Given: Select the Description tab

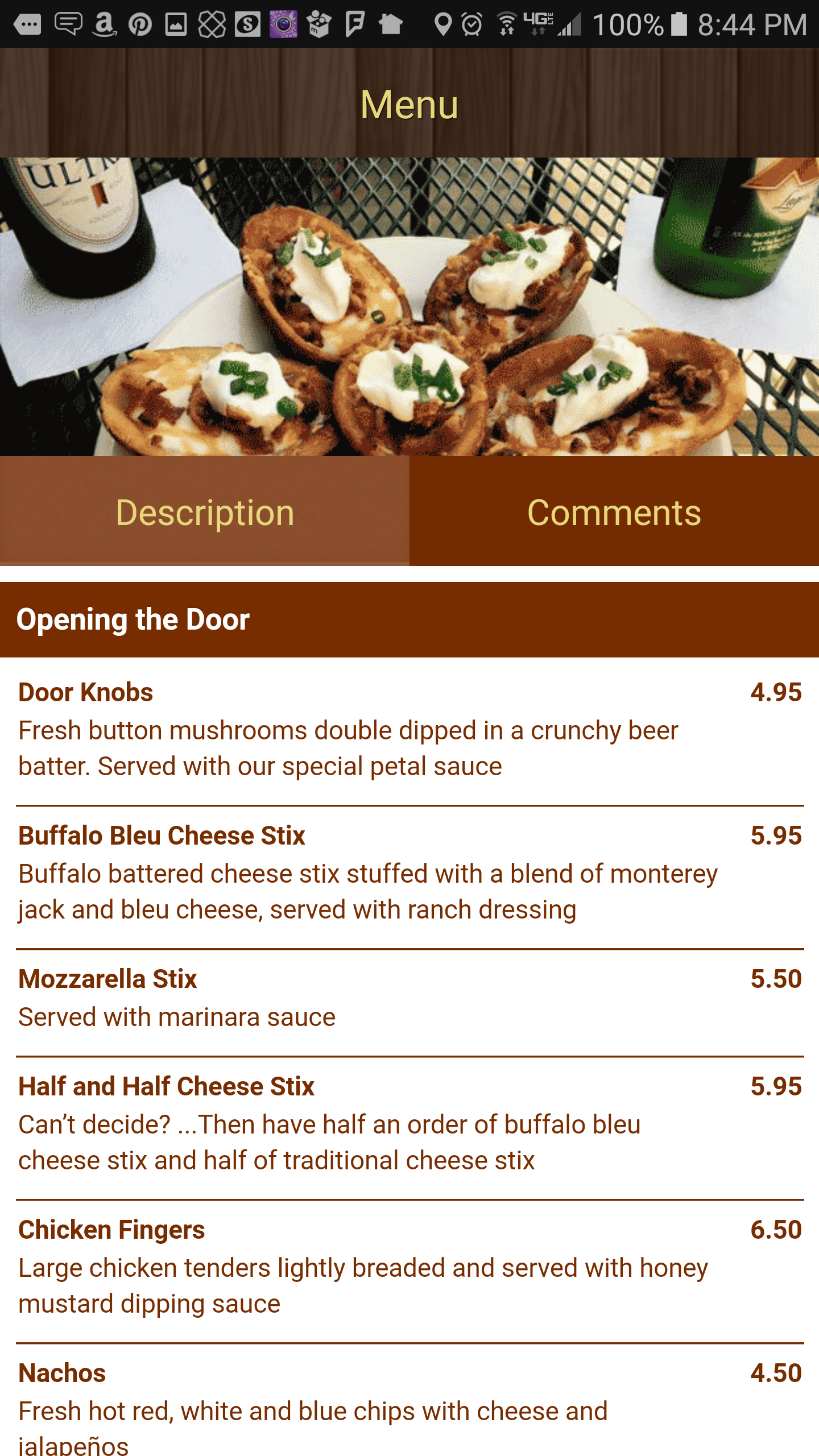Looking at the screenshot, I should point(205,512).
